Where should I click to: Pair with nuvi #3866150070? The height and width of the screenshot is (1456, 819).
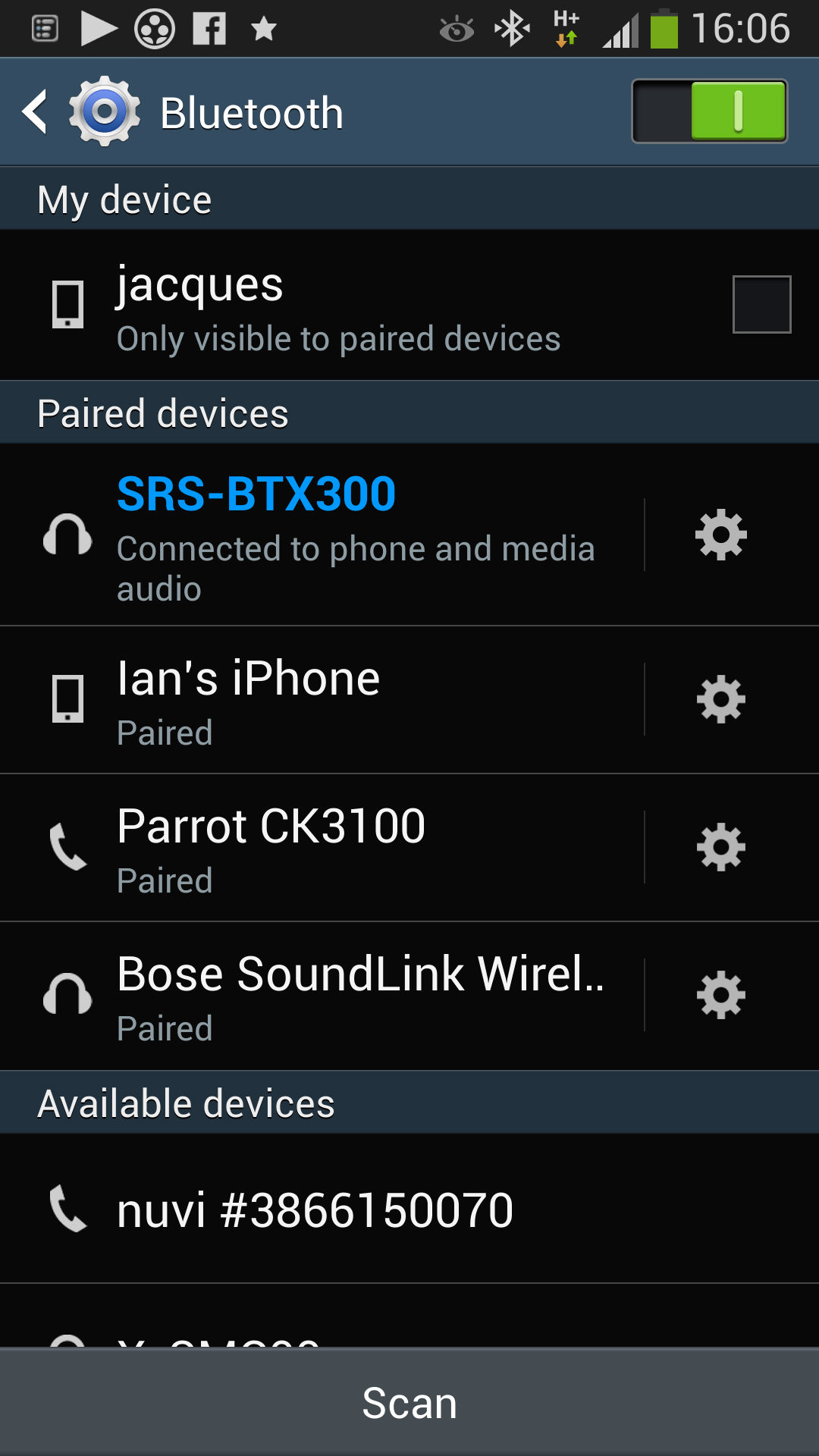409,1209
